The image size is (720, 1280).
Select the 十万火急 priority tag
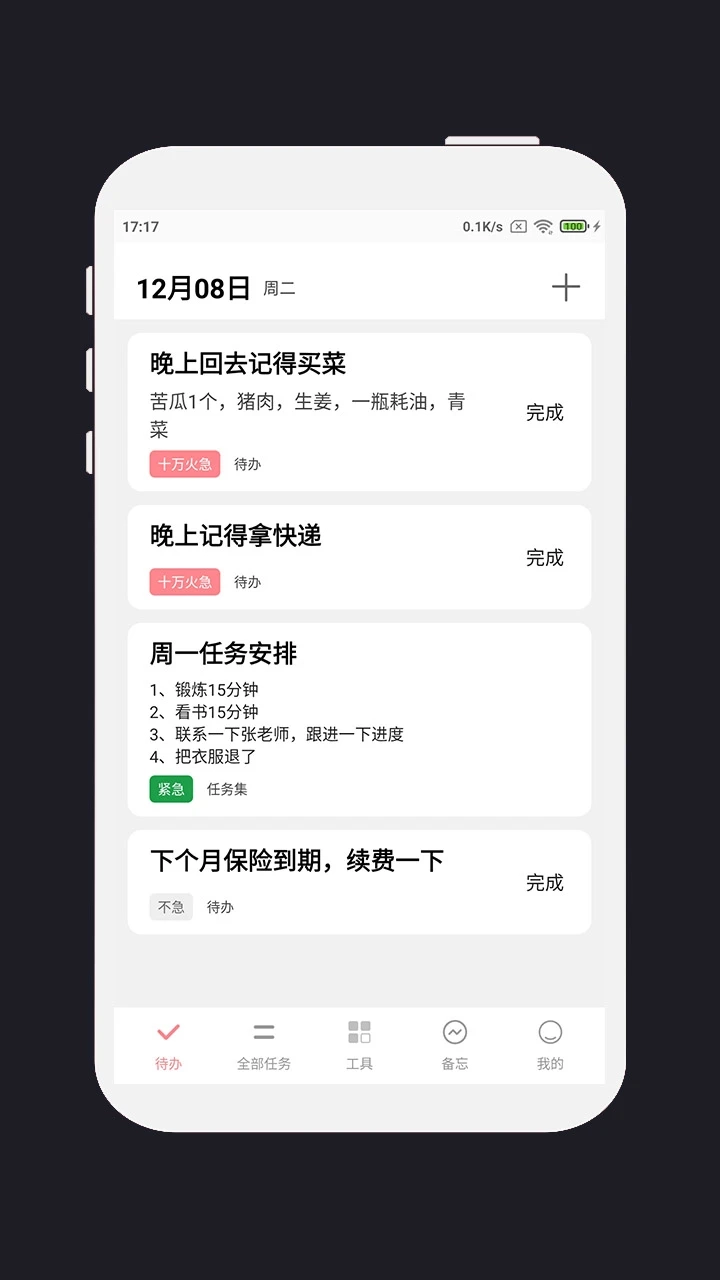point(184,464)
